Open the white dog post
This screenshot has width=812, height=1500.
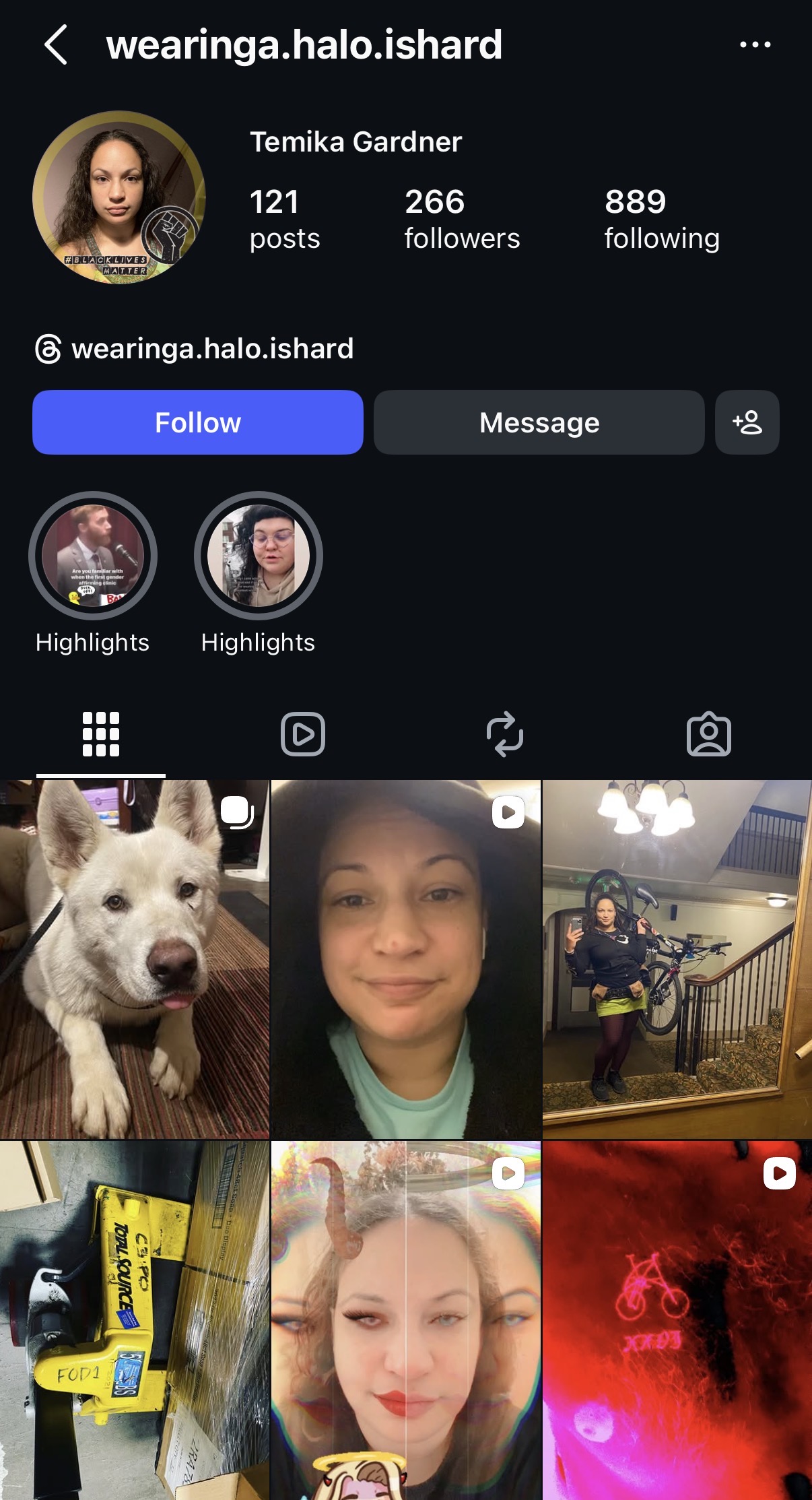pyautogui.click(x=134, y=959)
